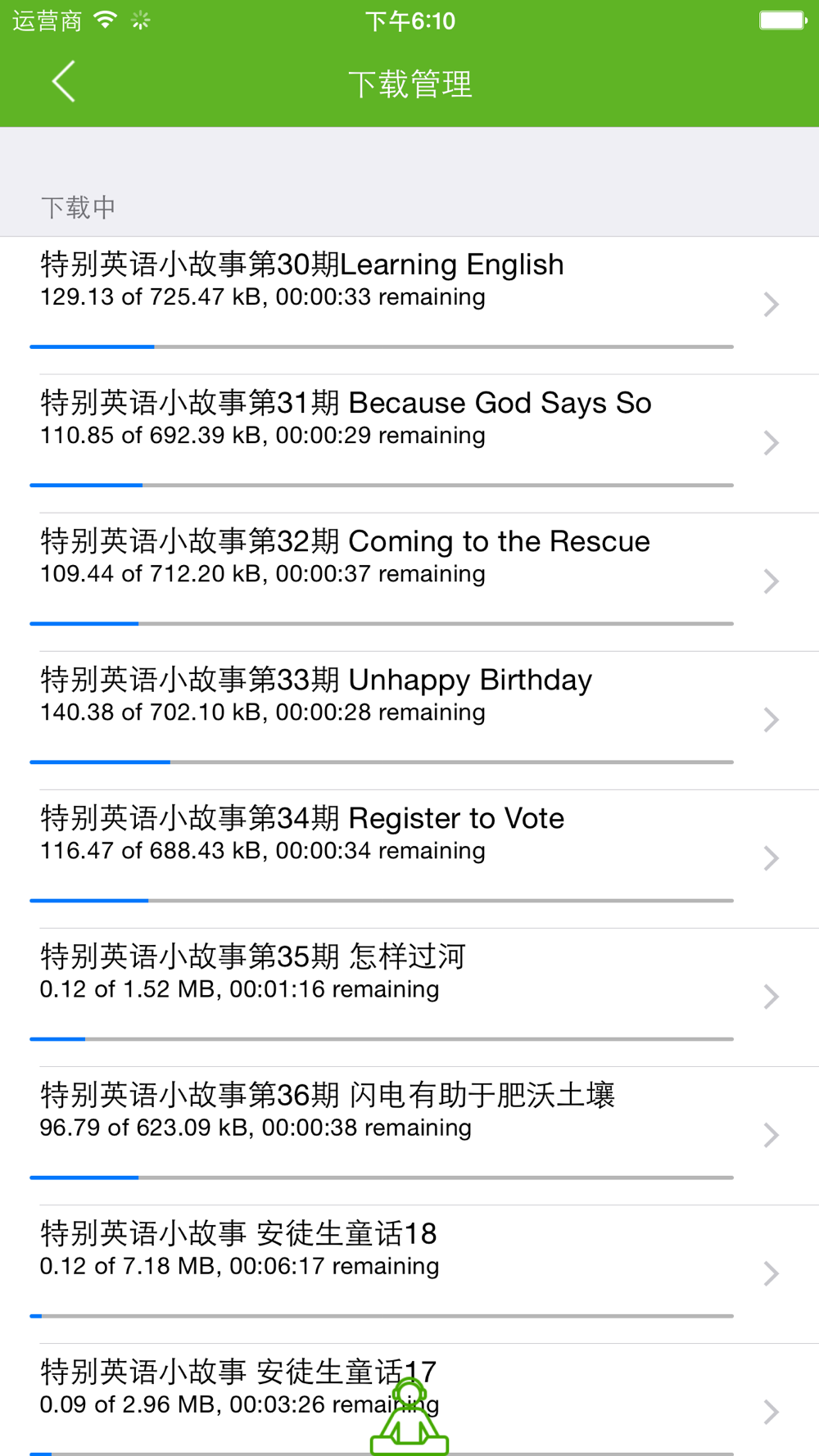Go back from the 下载管理 page

pos(64,82)
